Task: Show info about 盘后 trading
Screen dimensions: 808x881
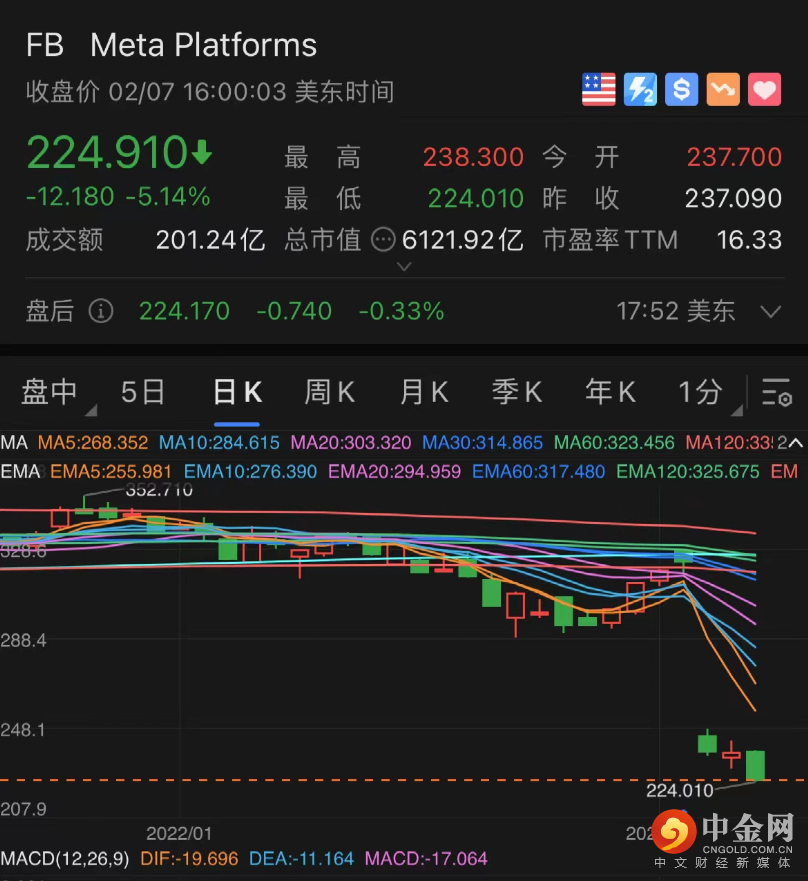Action: click(101, 311)
